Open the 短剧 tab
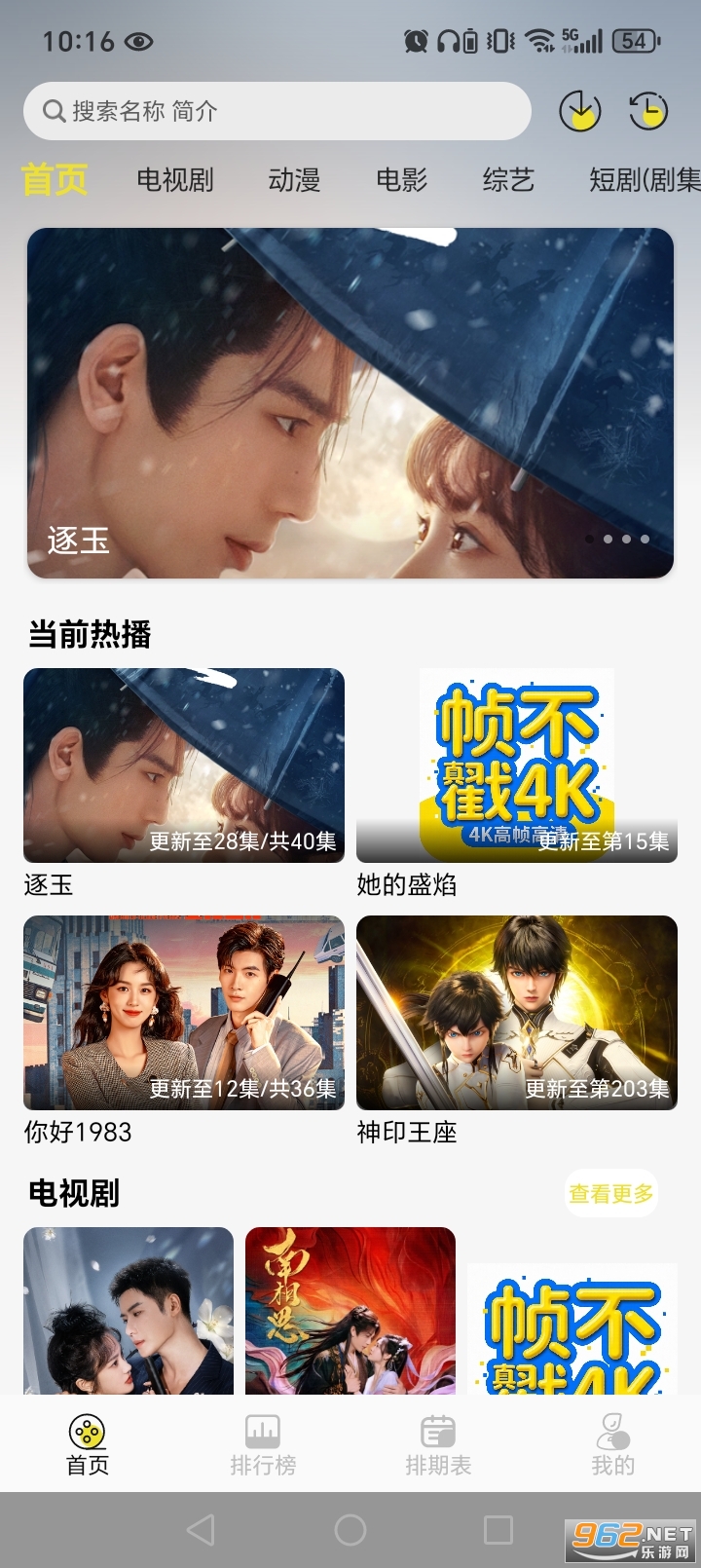The image size is (701, 1568). [645, 180]
